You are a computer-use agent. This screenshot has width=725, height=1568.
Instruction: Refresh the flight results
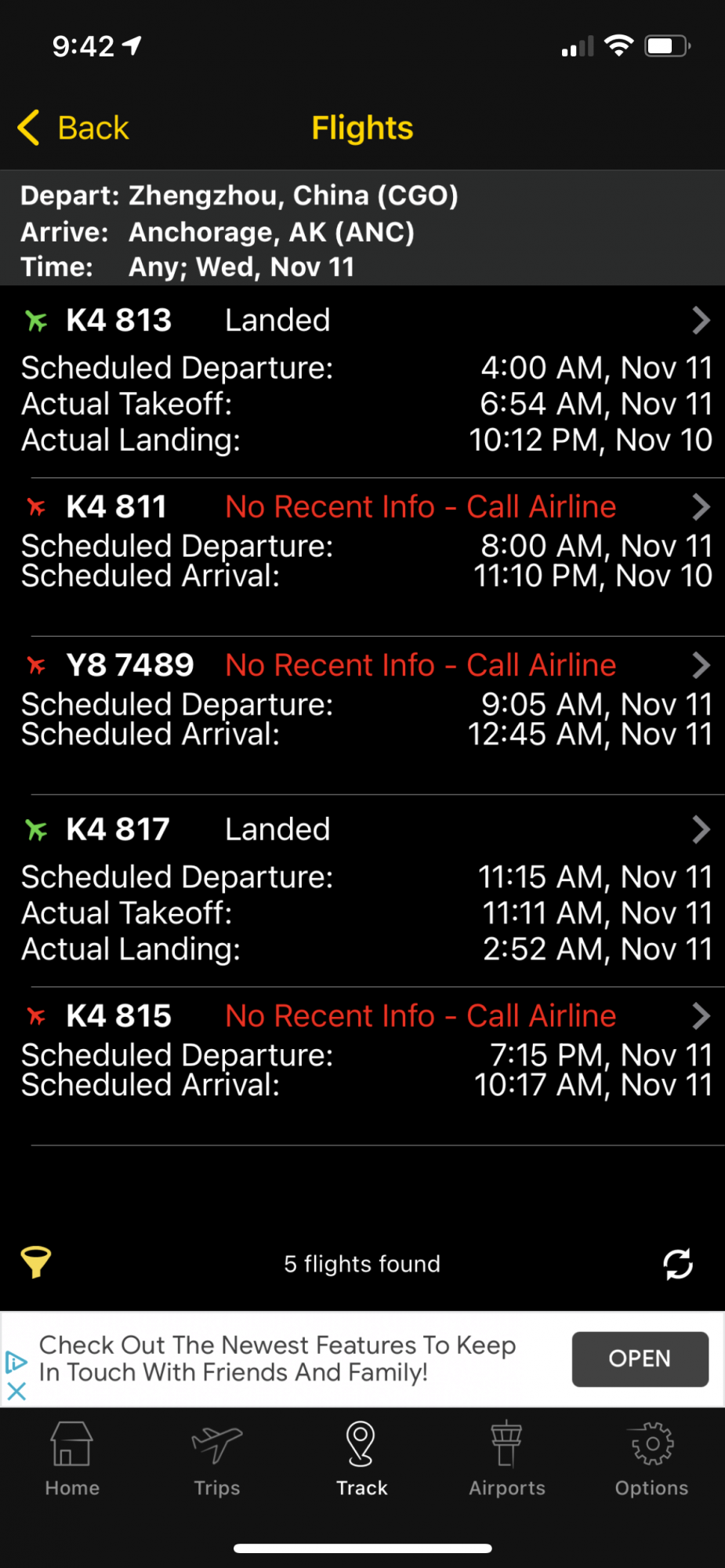coord(677,1264)
